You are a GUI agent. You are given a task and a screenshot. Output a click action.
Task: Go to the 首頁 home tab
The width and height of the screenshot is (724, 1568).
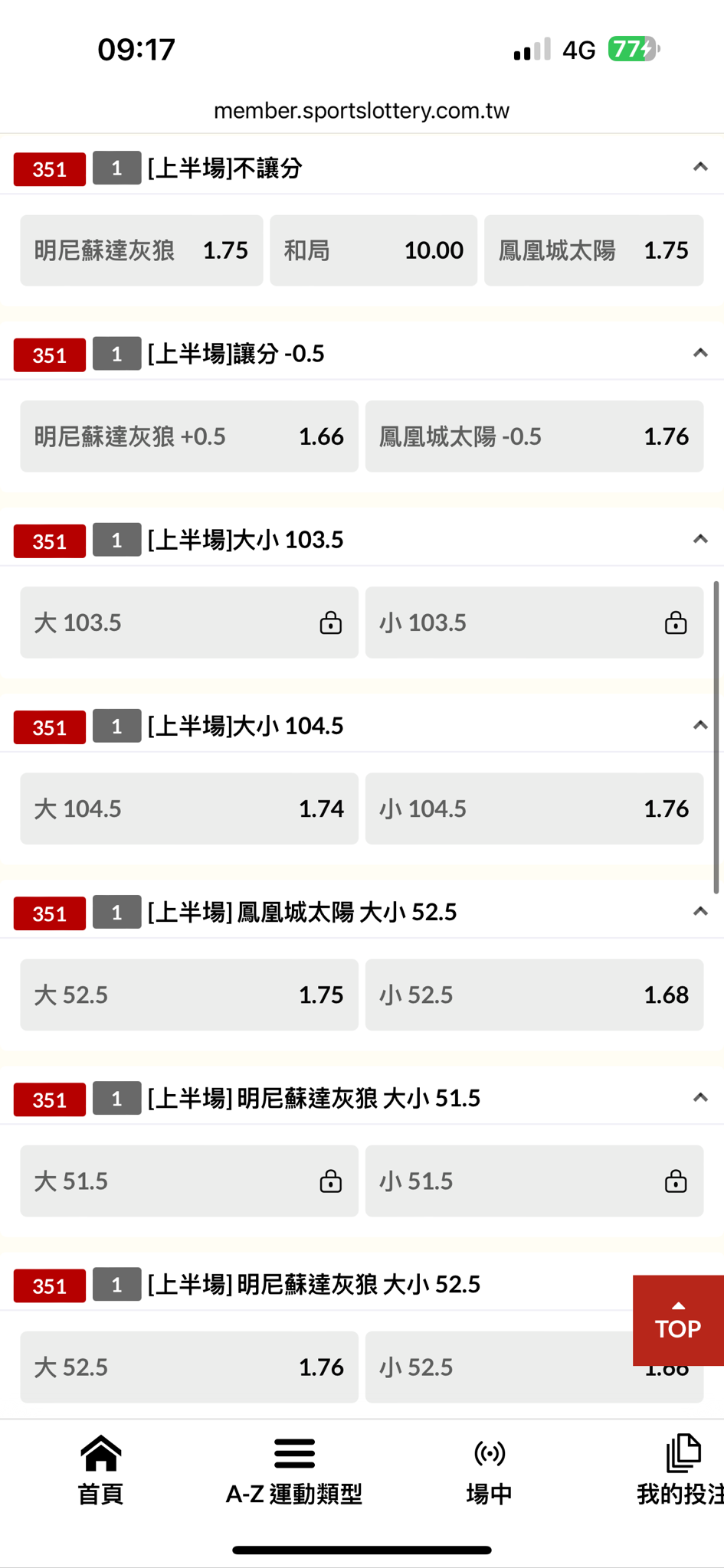[100, 1470]
